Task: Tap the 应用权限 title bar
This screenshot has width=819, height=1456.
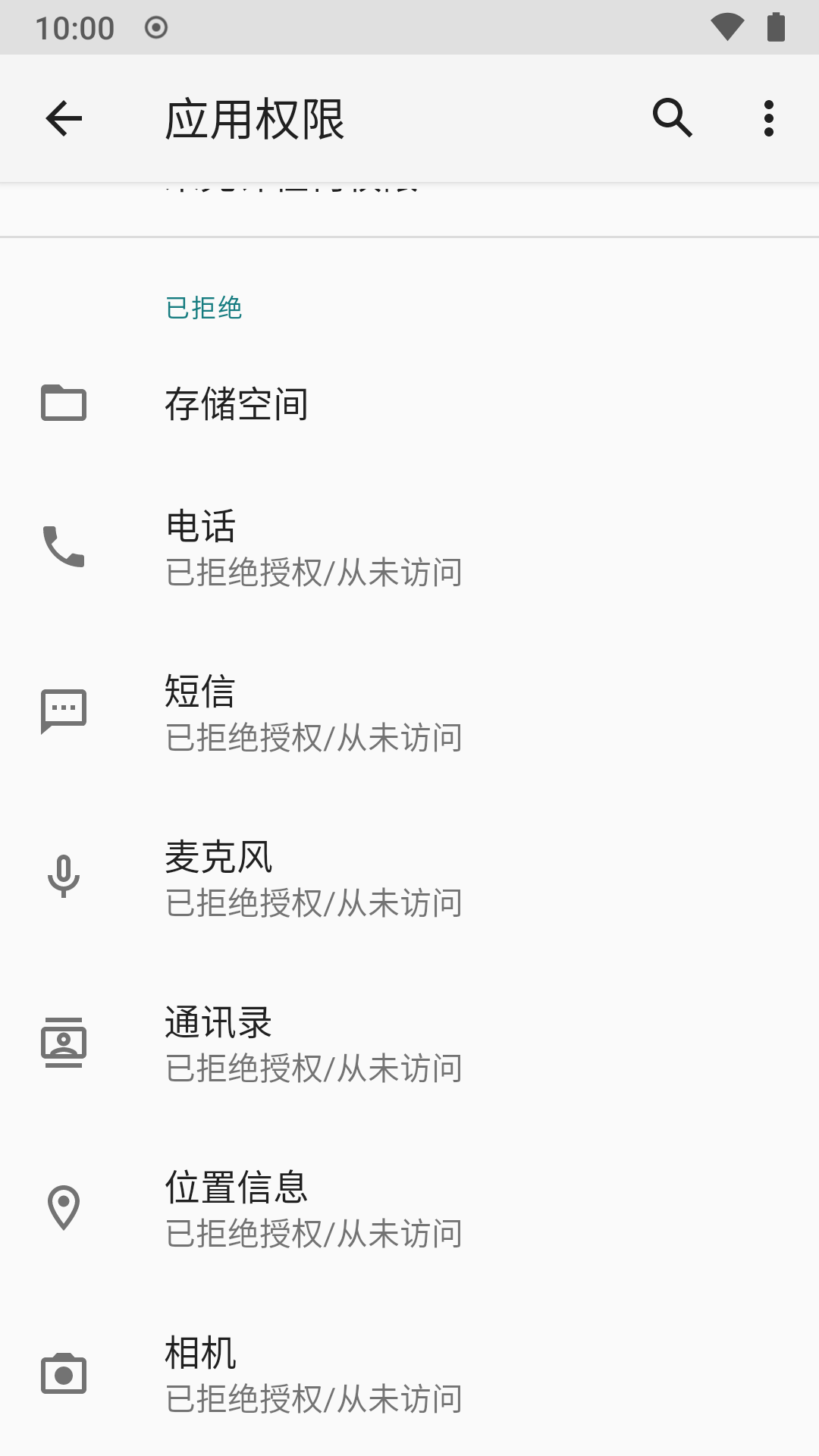Action: tap(256, 118)
